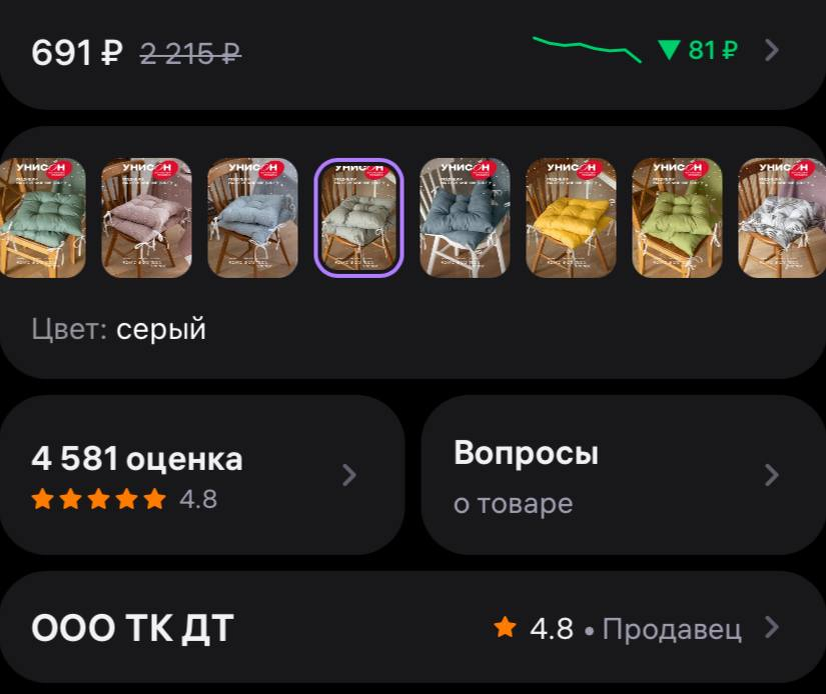
Task: Tap the selected gray cushion variant
Action: (x=358, y=218)
